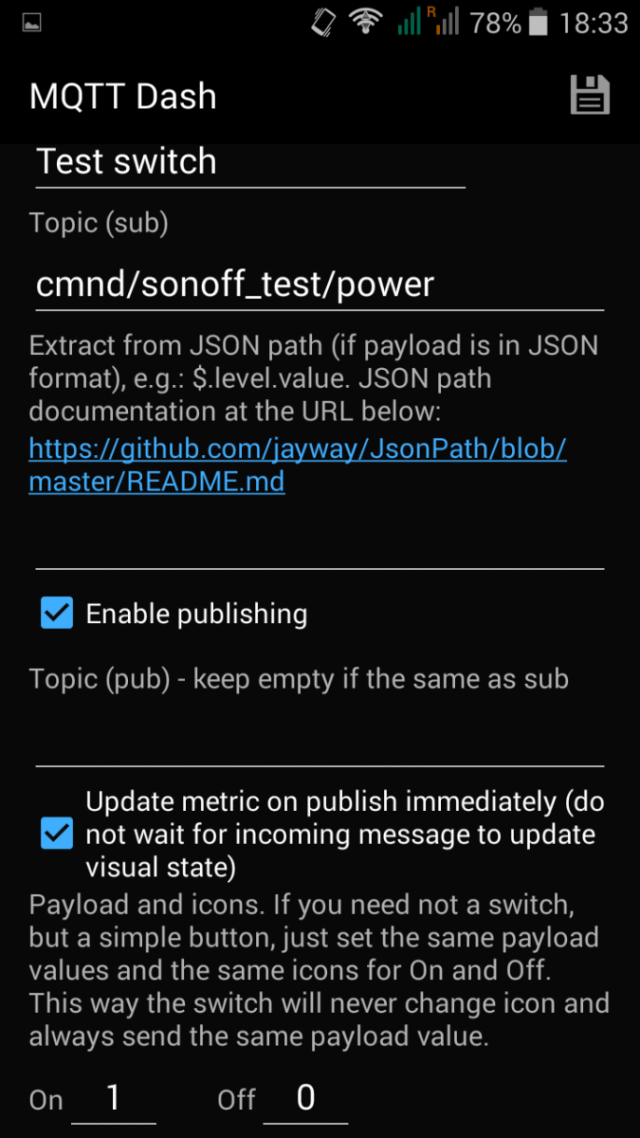Tap the empty Topic (pub) field
The image size is (640, 1138).
pos(319,742)
